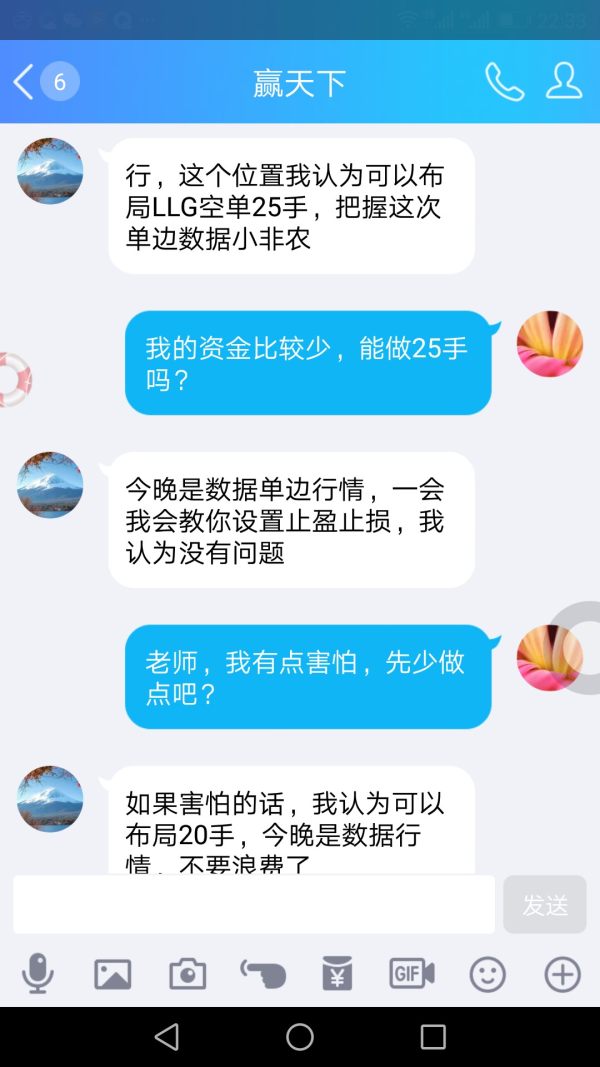Tap the message text input field
600x1067 pixels.
point(254,904)
